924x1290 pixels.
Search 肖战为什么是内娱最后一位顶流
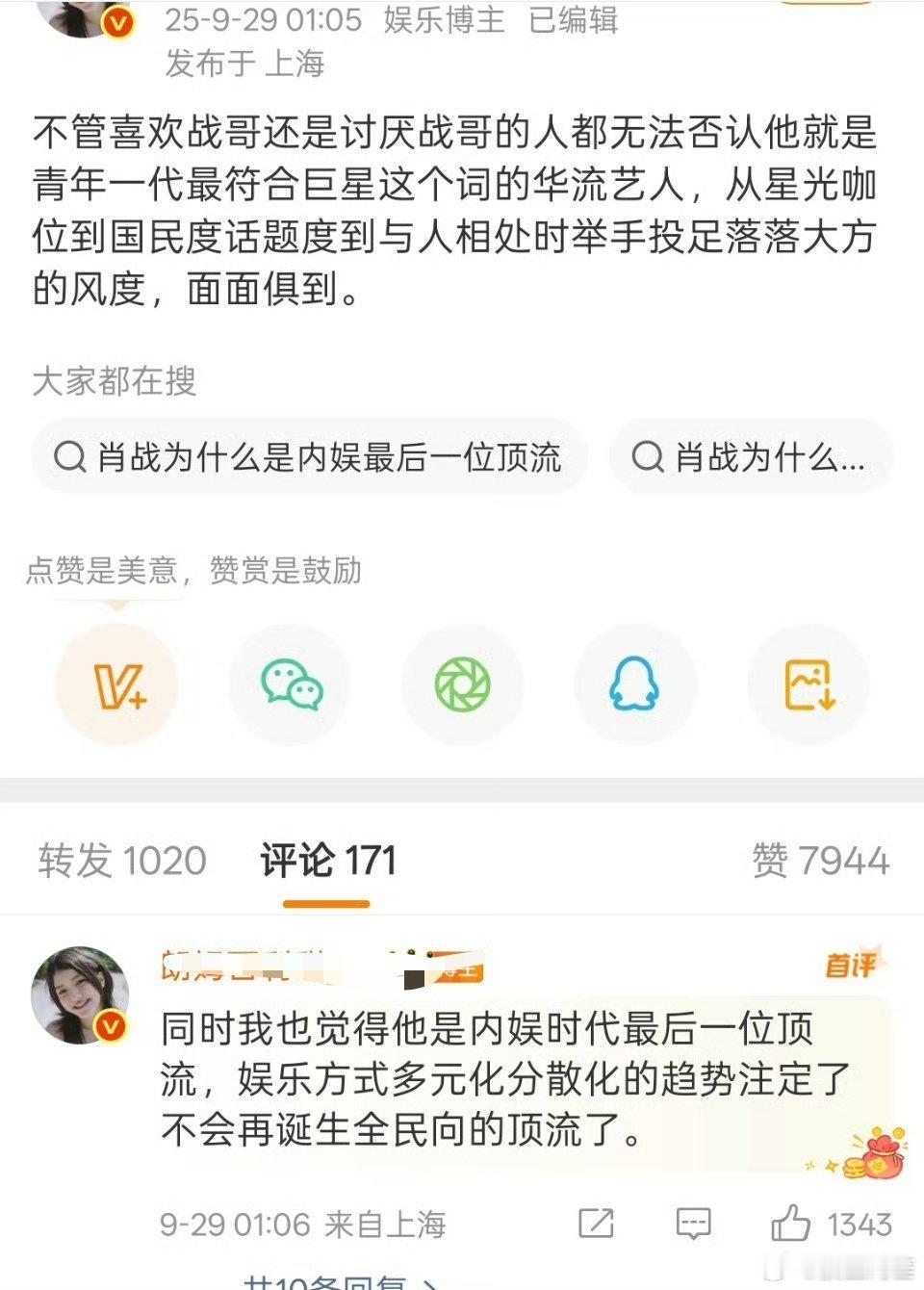pyautogui.click(x=308, y=457)
